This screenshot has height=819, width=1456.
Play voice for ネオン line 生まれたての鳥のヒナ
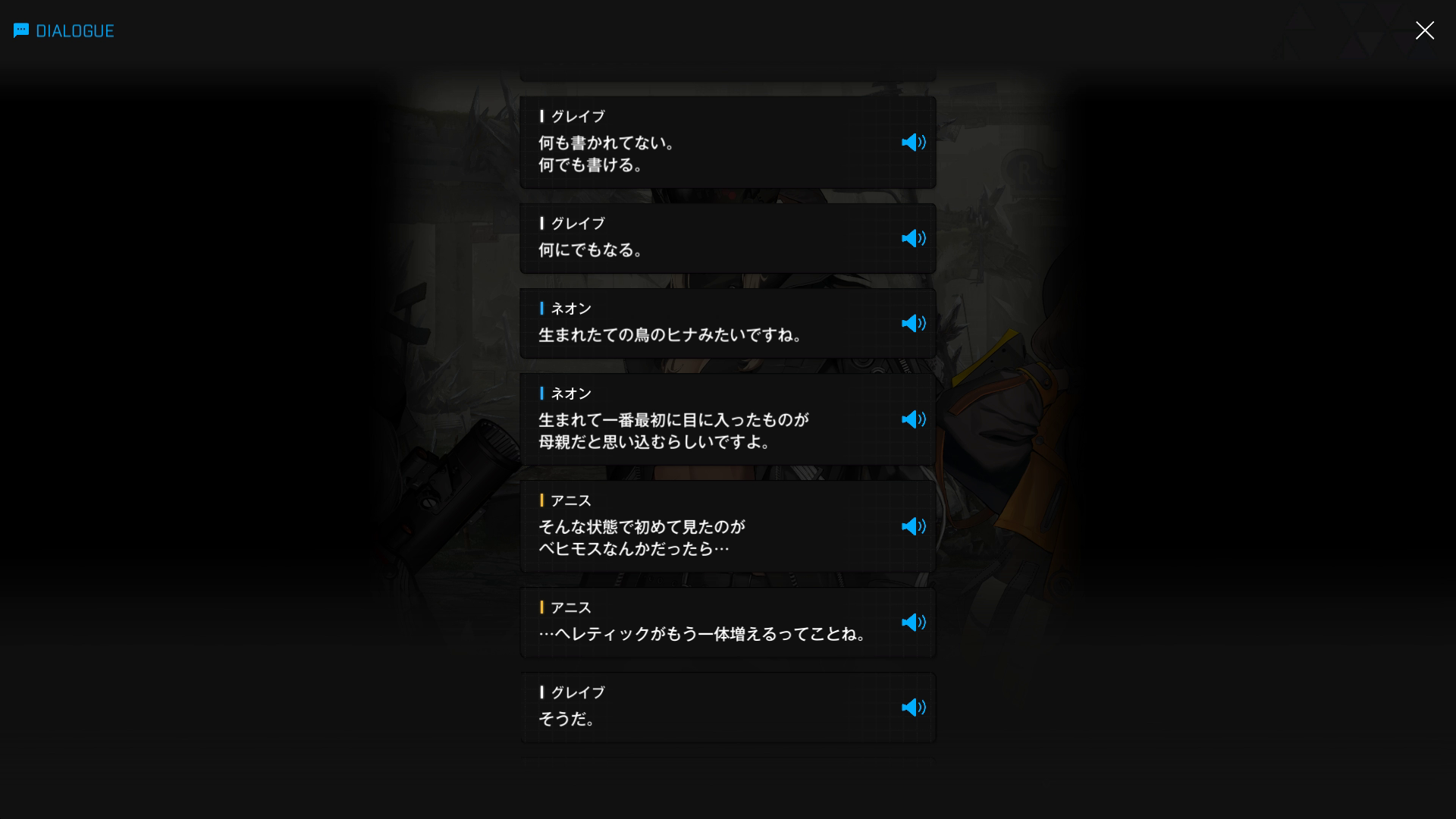913,324
